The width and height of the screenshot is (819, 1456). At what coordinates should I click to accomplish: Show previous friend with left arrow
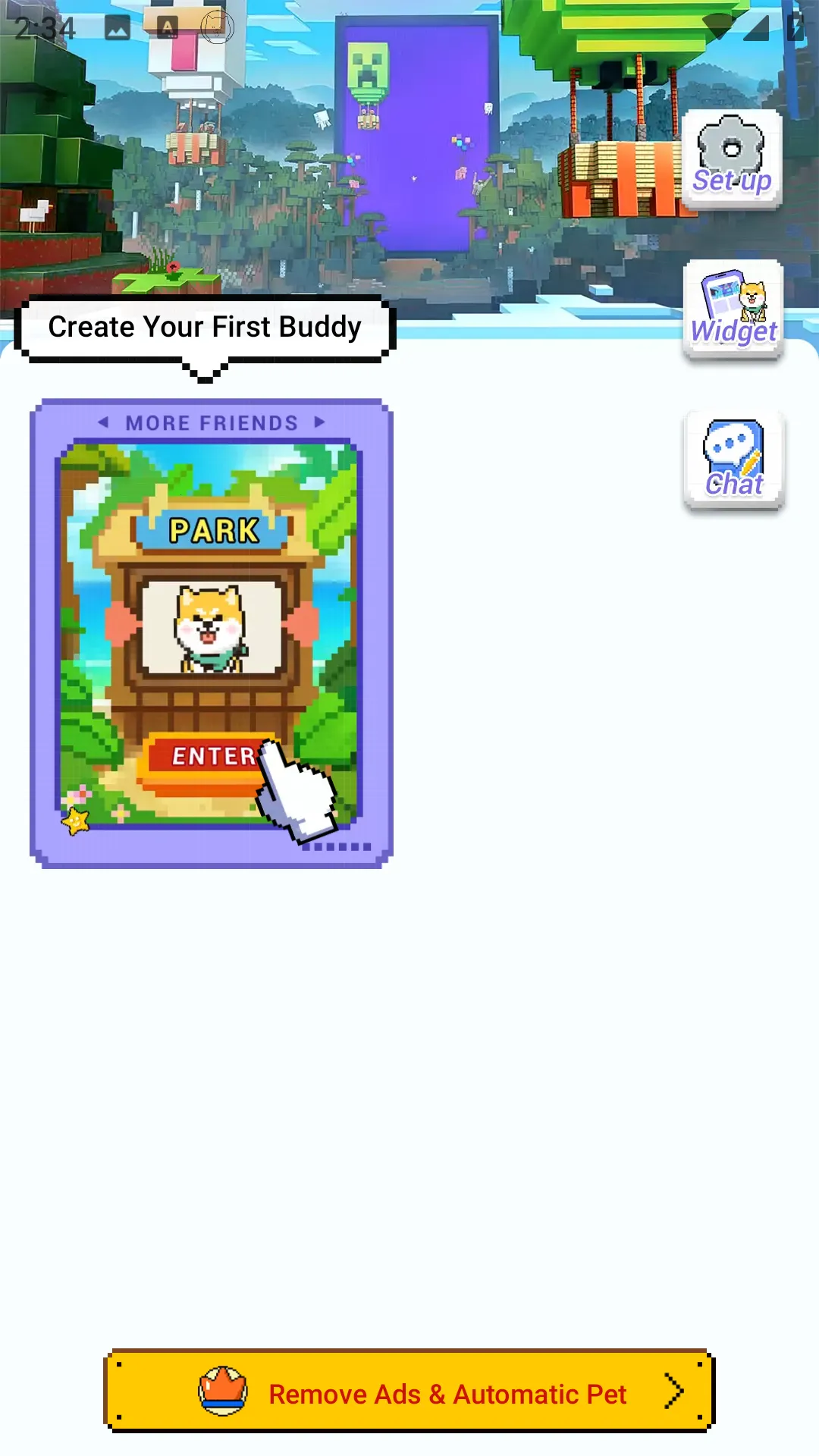(104, 422)
